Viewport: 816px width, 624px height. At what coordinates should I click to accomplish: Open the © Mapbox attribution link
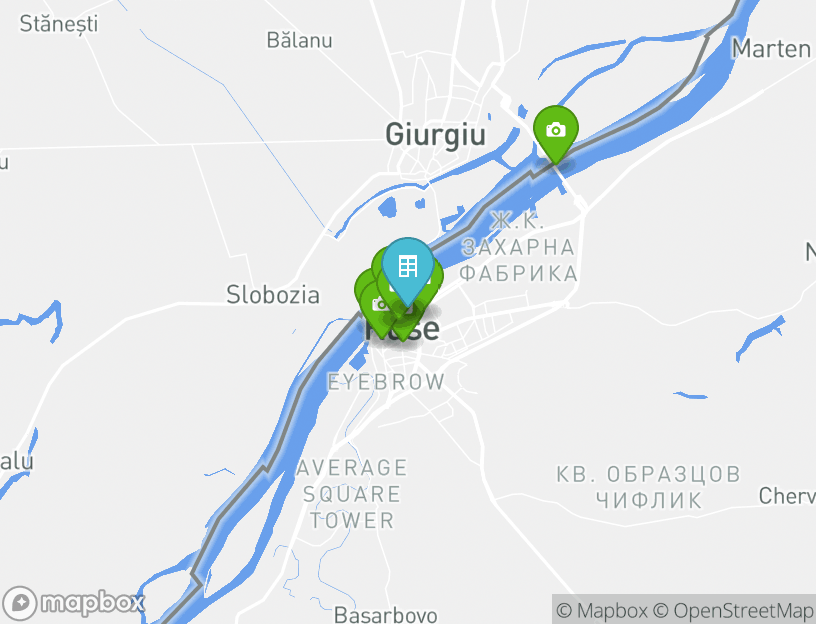pyautogui.click(x=602, y=610)
